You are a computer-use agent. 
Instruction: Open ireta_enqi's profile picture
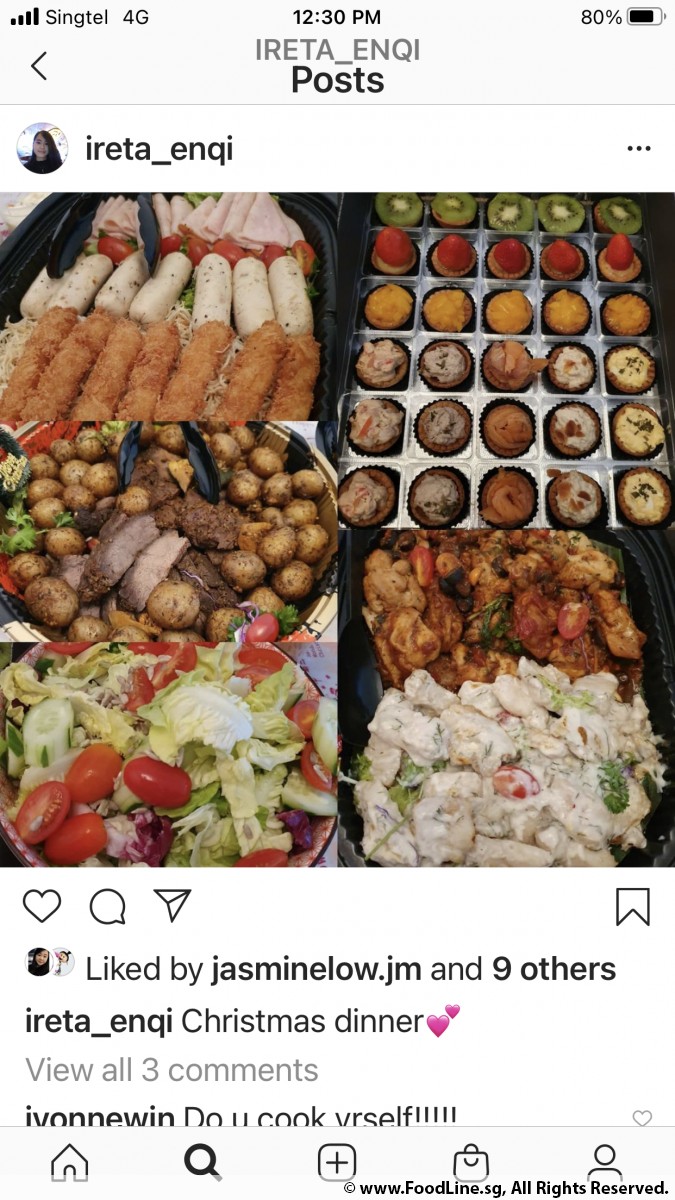(x=42, y=149)
